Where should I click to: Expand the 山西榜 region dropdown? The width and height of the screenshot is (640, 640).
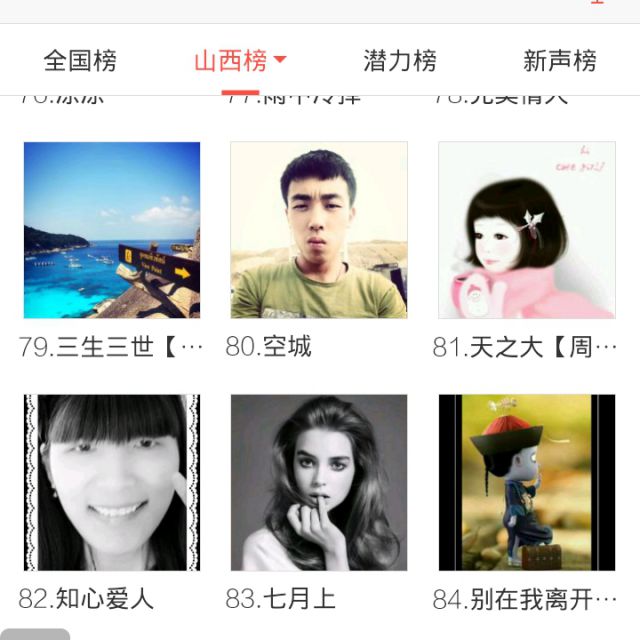pyautogui.click(x=240, y=61)
